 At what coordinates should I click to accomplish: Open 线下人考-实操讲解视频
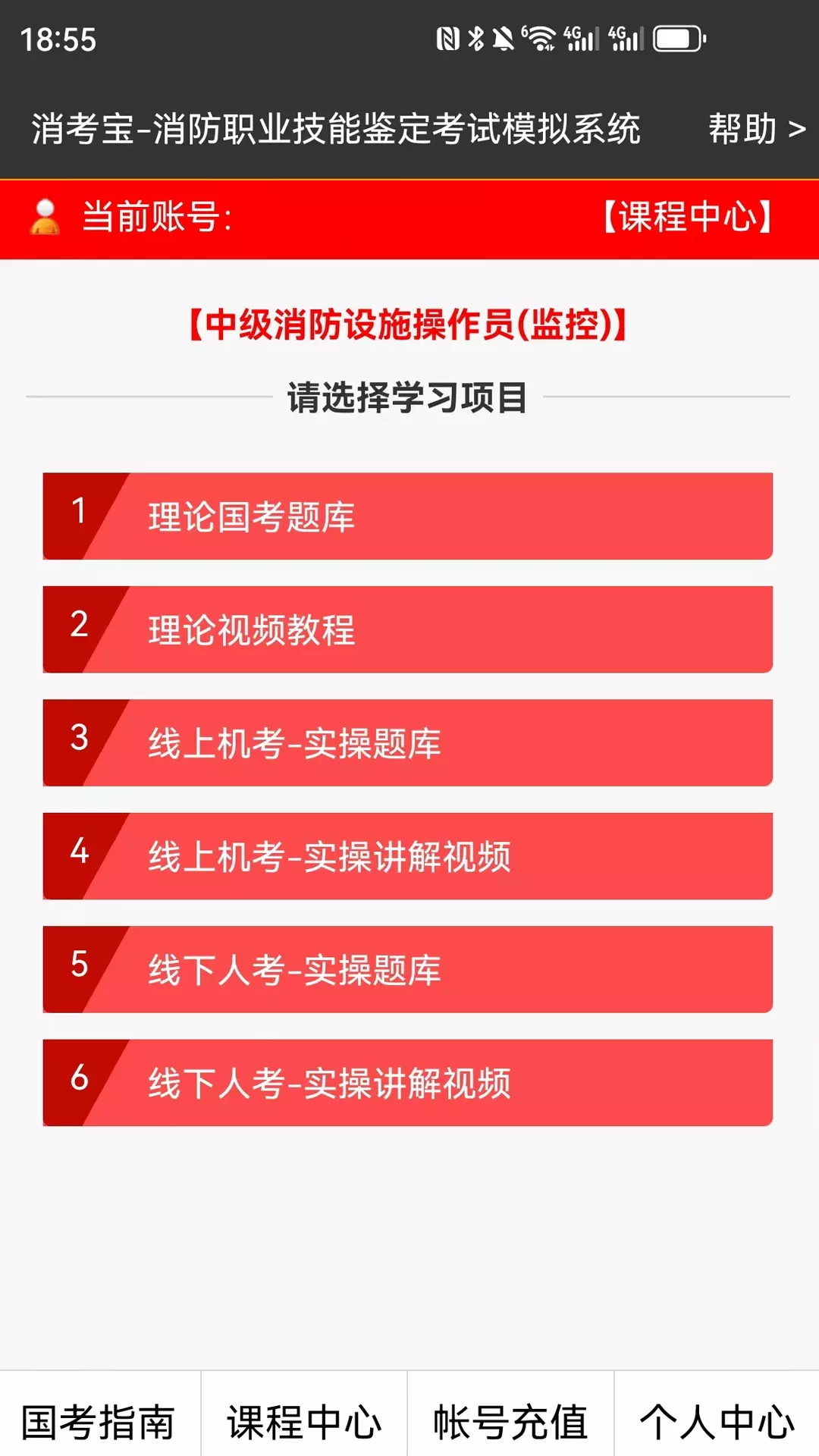click(408, 1083)
